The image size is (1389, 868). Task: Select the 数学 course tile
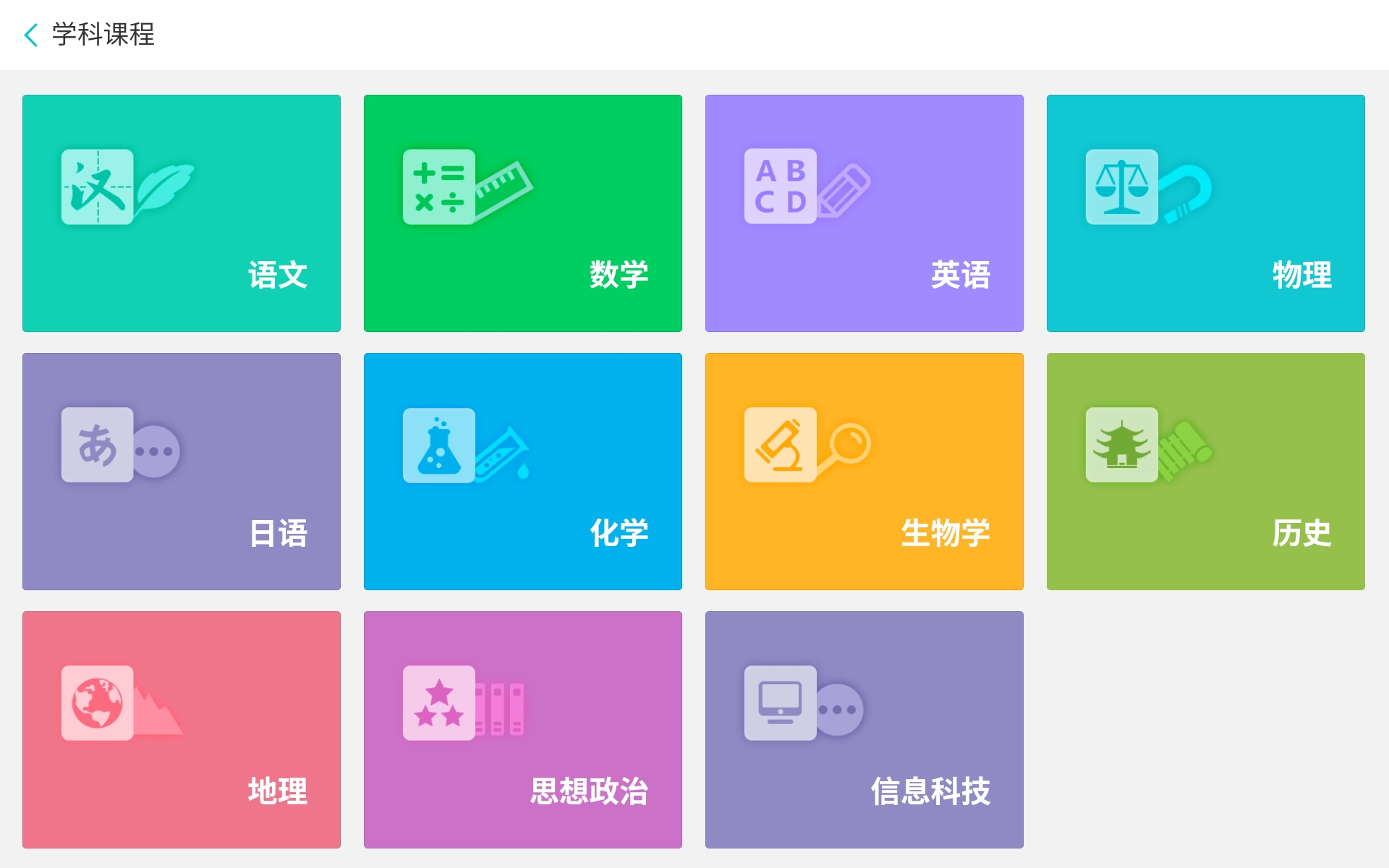522,213
